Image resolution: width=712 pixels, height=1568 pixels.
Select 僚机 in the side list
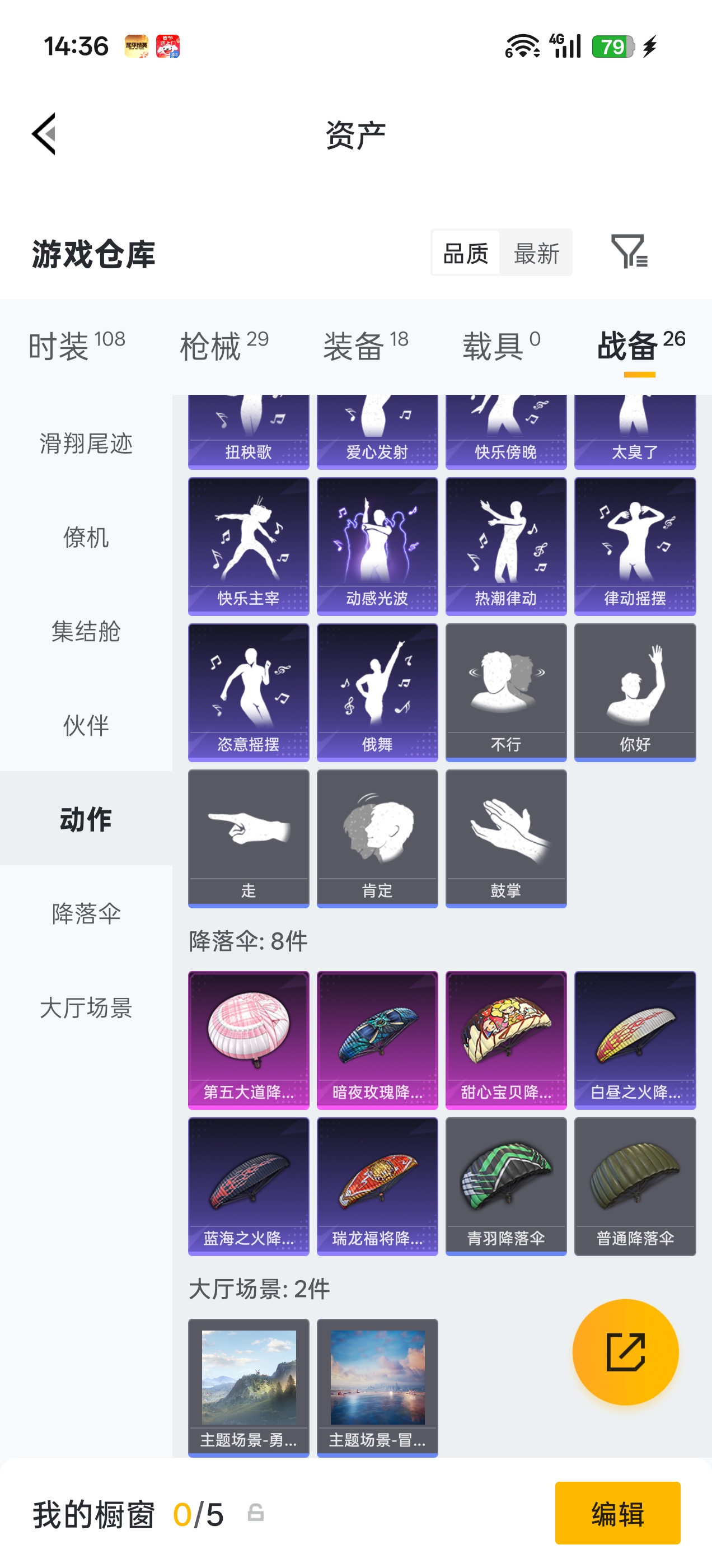[x=86, y=538]
